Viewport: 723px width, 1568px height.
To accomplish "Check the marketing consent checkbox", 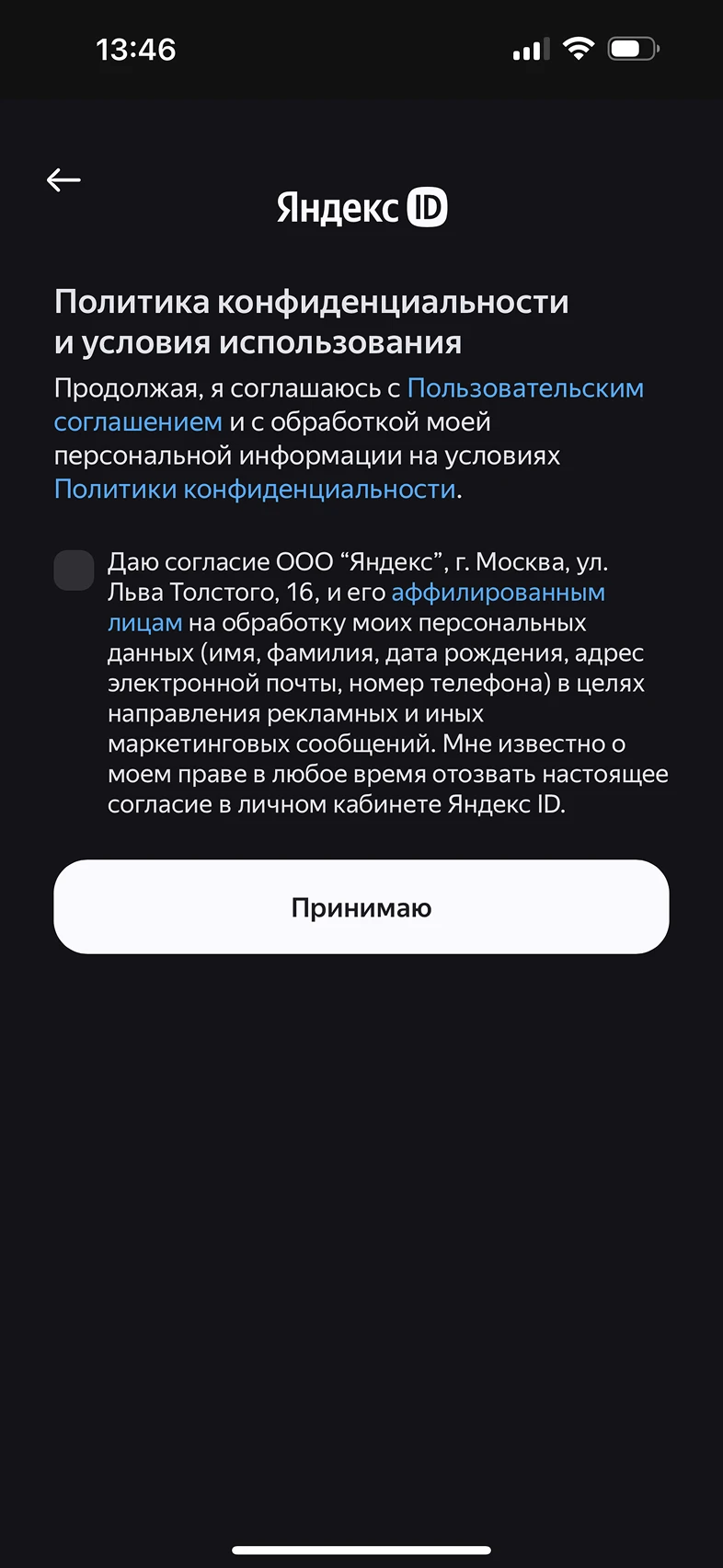I will 75,571.
